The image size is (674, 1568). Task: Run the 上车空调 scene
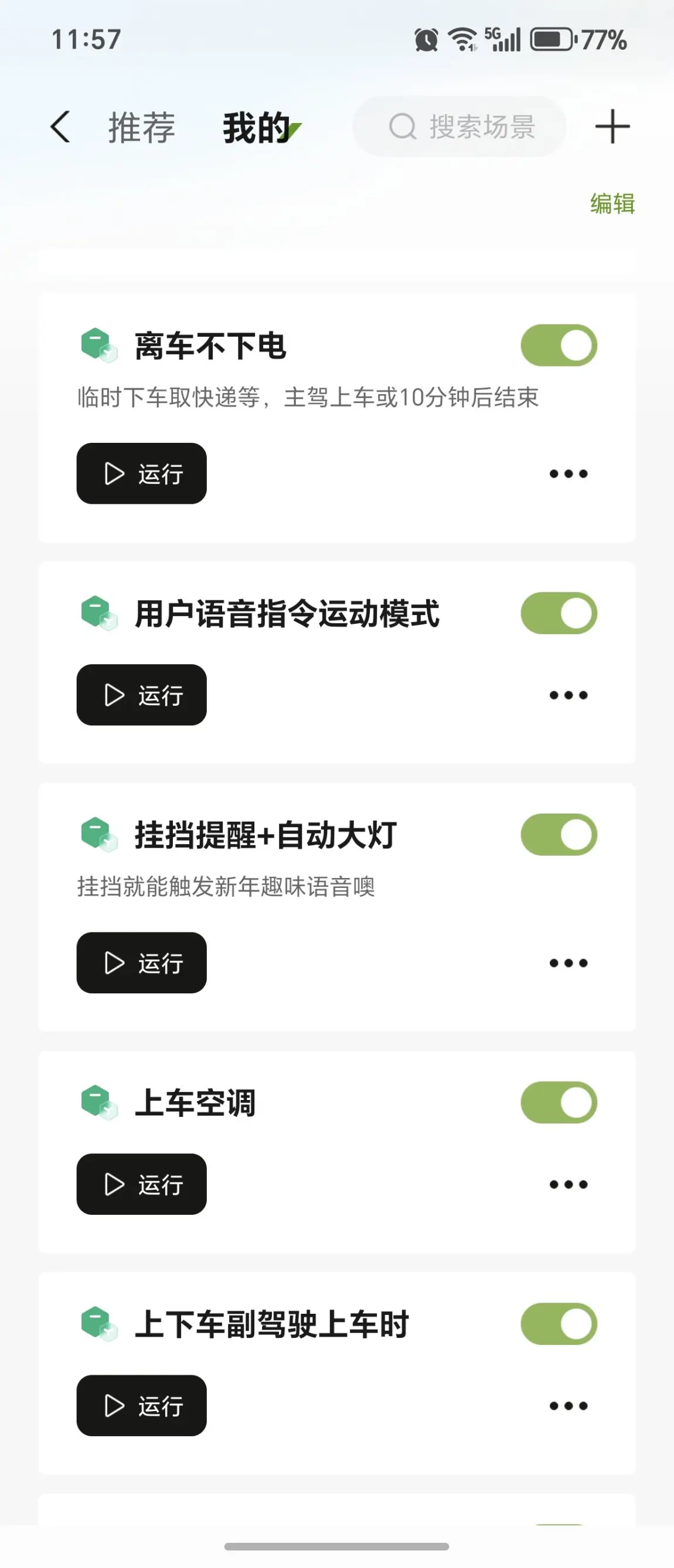coord(141,1184)
